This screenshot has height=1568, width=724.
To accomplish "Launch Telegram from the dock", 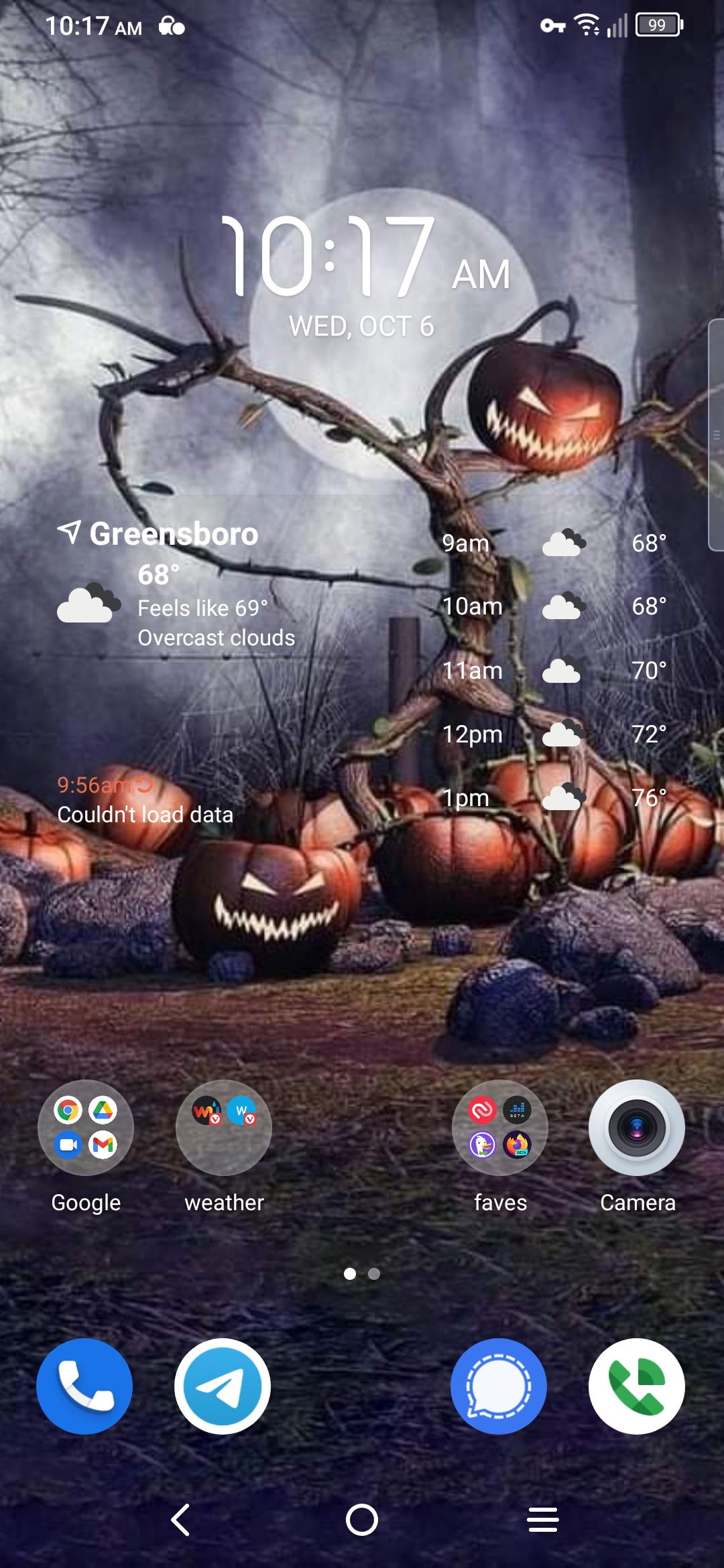I will click(x=223, y=1386).
